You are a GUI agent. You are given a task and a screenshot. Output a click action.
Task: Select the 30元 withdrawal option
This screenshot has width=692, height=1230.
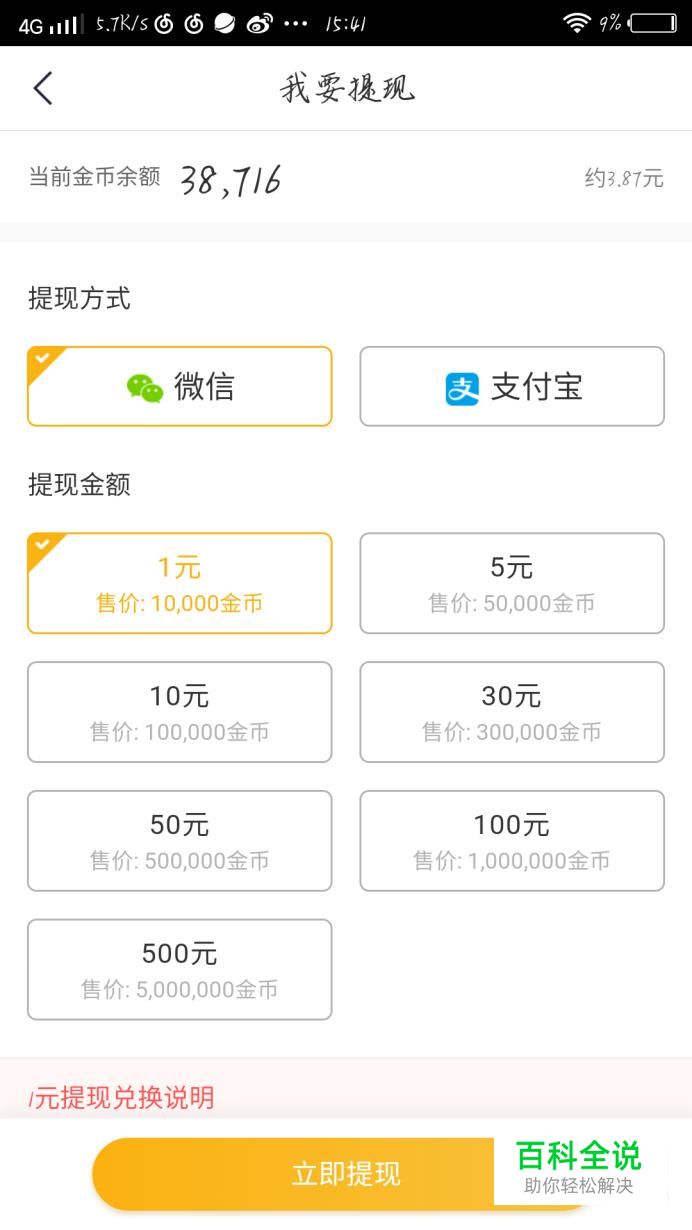pyautogui.click(x=512, y=712)
